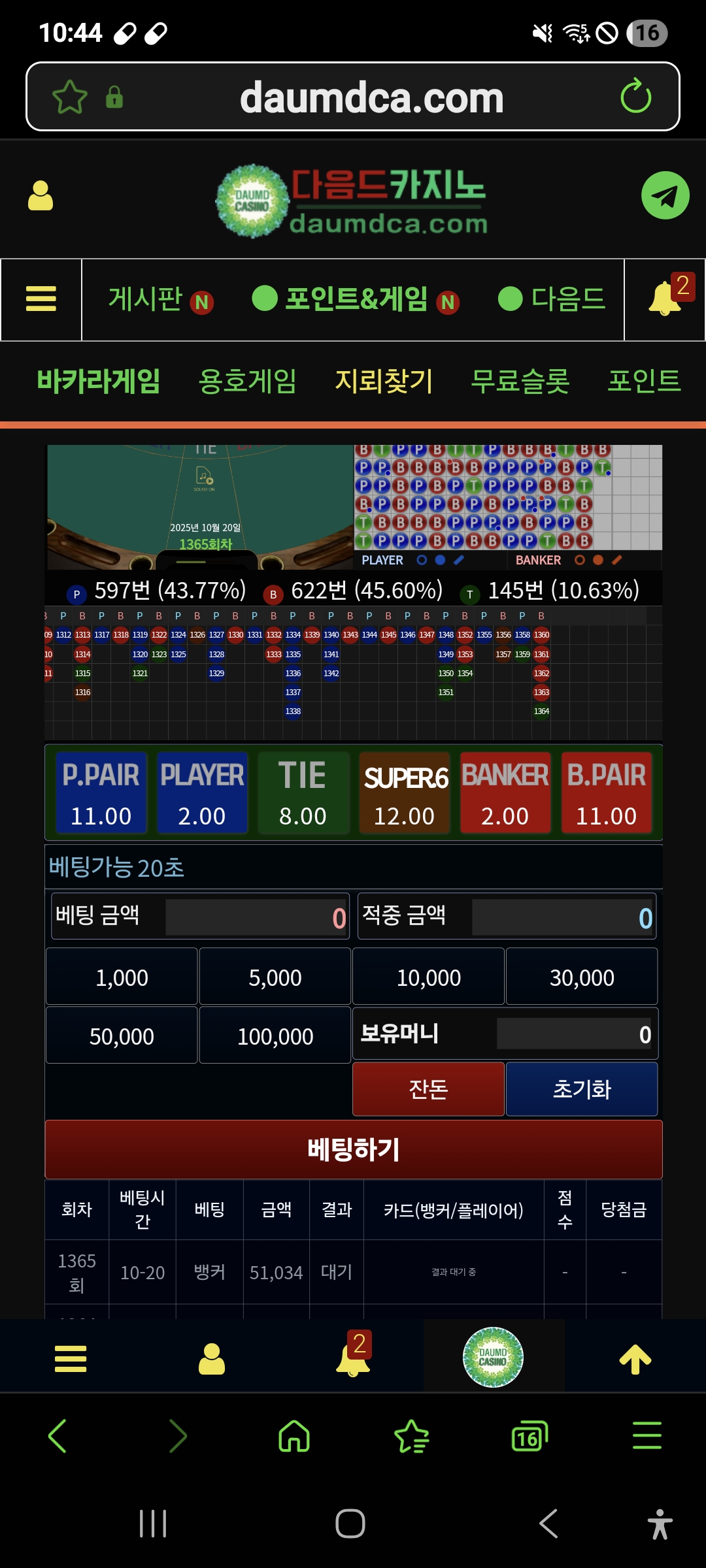Bookmark this site with the star icon

pos(69,97)
